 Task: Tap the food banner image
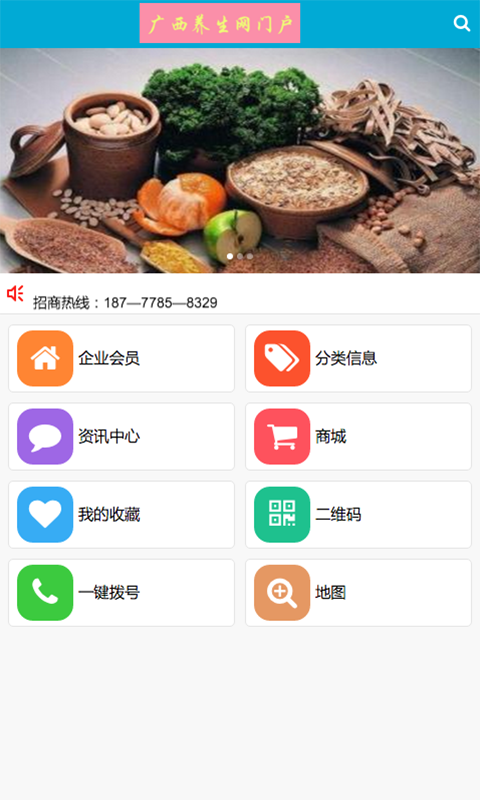coord(240,160)
